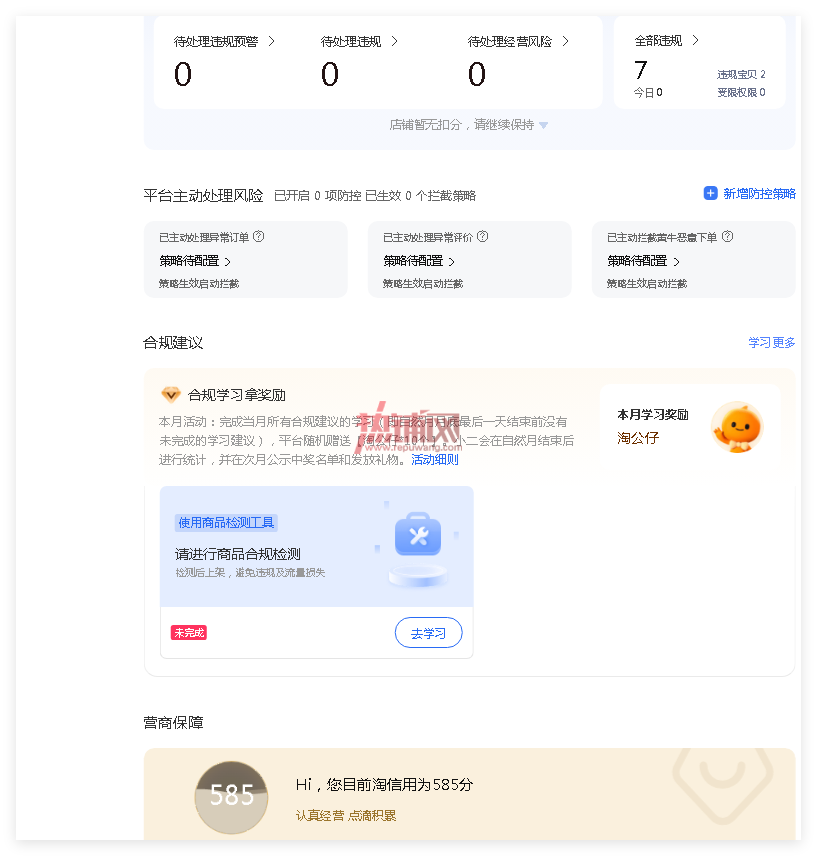817x856 pixels.
Task: Configure strategy under 已主动处理异常订单
Action: [195, 261]
